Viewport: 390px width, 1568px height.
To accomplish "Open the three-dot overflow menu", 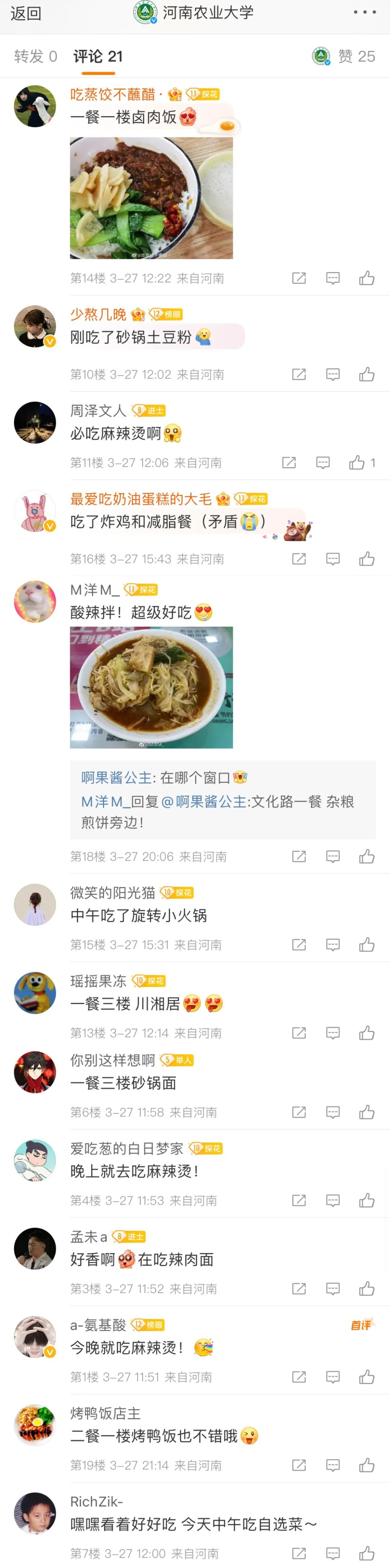I will pos(364,12).
